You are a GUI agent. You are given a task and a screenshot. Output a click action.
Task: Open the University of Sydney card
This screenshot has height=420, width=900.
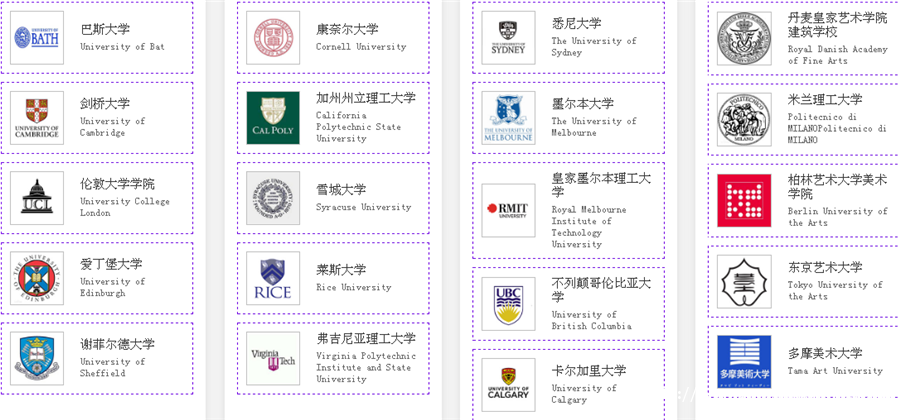(x=568, y=38)
